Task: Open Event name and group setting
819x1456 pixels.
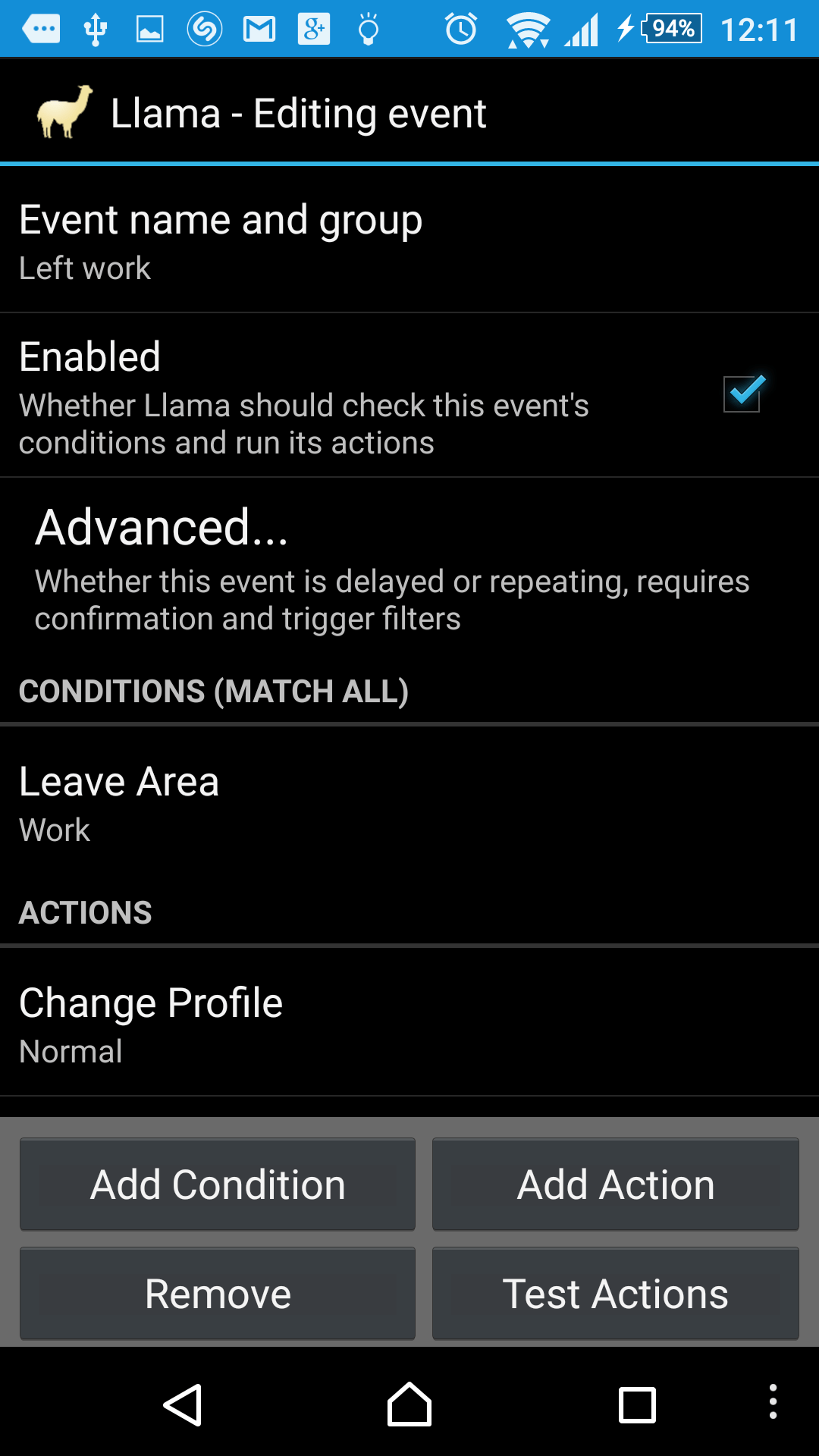Action: [x=409, y=240]
